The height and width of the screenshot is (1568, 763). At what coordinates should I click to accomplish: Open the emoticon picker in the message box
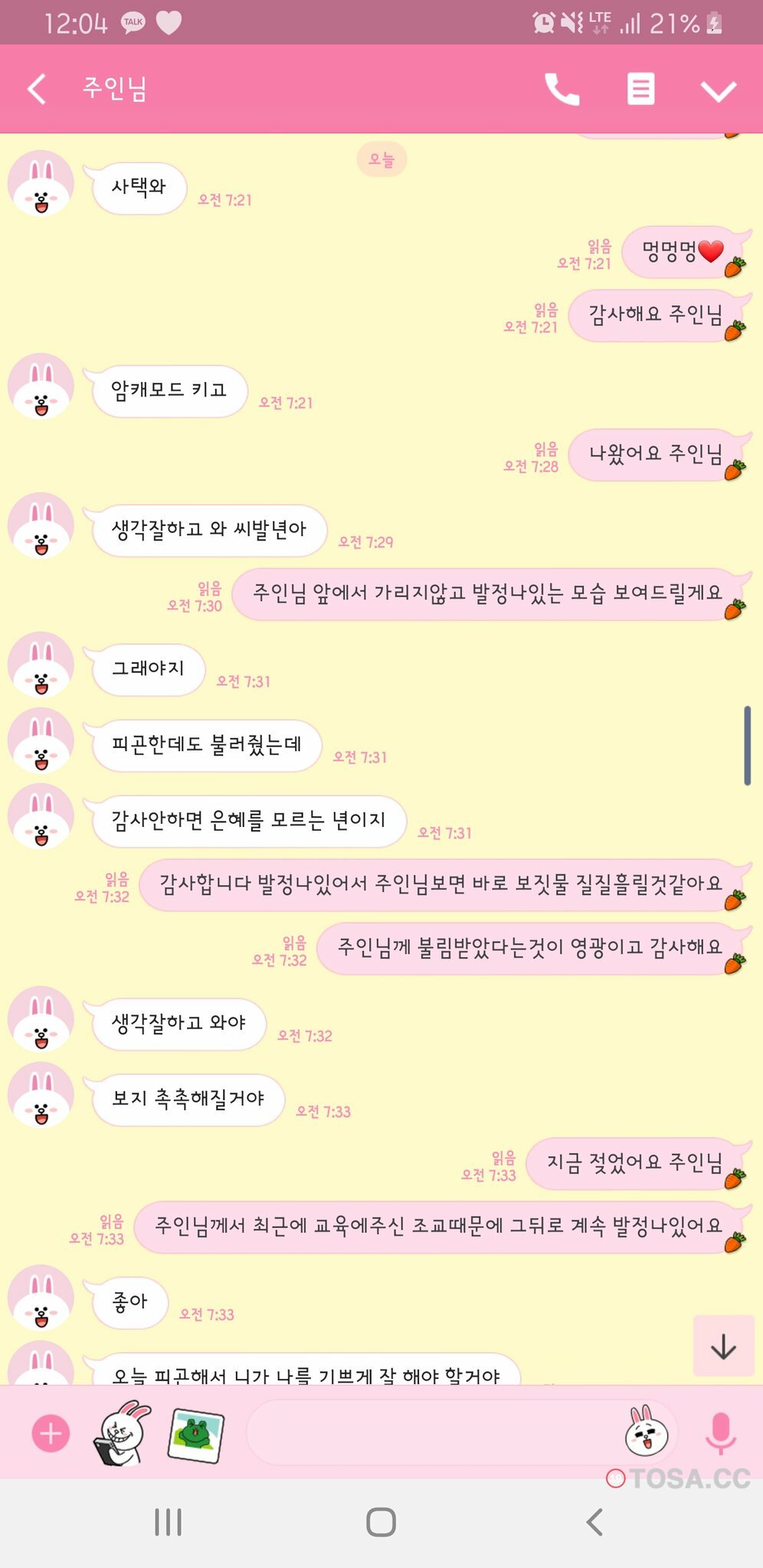click(x=646, y=1432)
